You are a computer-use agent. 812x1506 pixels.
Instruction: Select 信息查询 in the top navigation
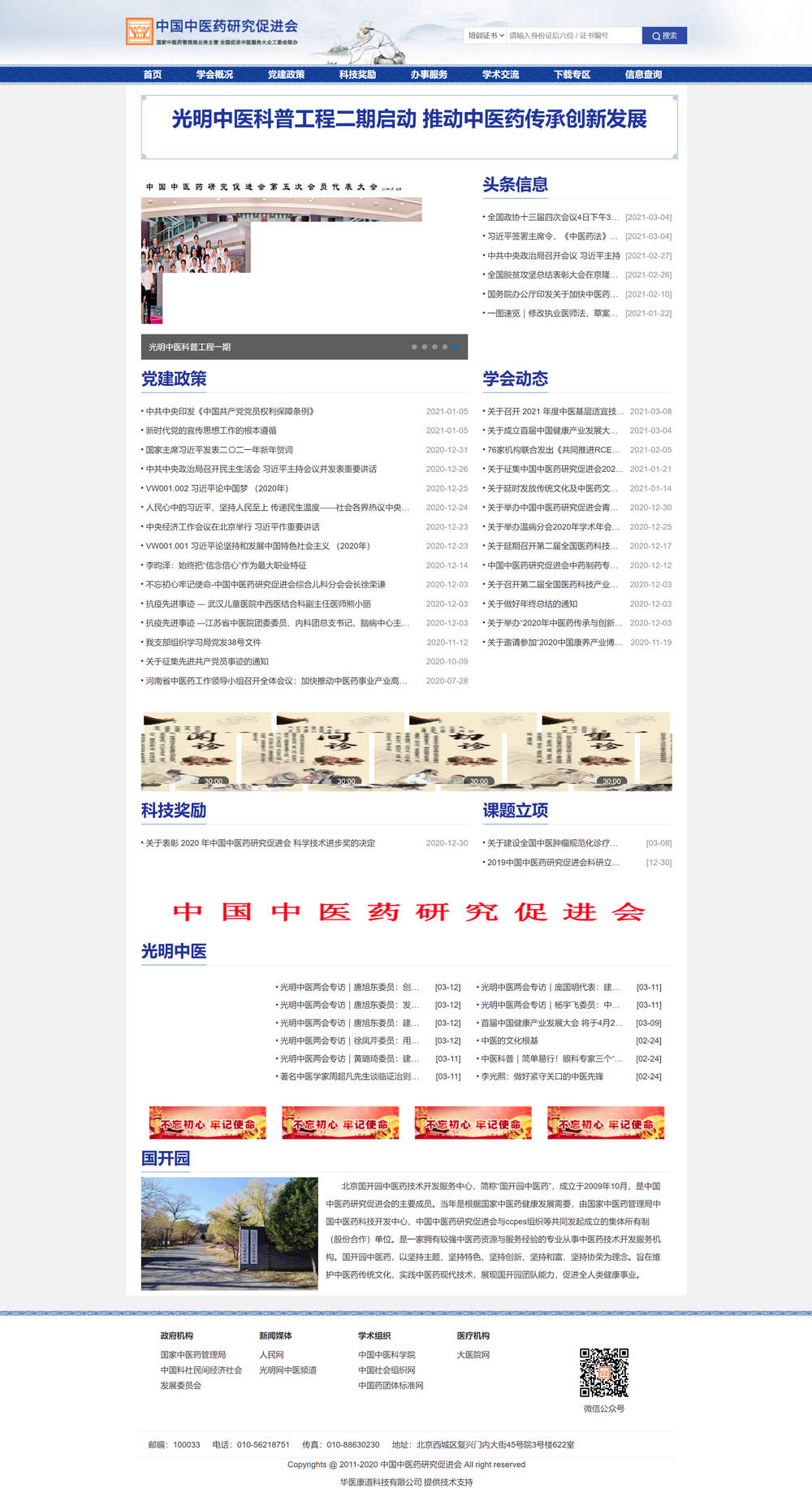[x=643, y=75]
